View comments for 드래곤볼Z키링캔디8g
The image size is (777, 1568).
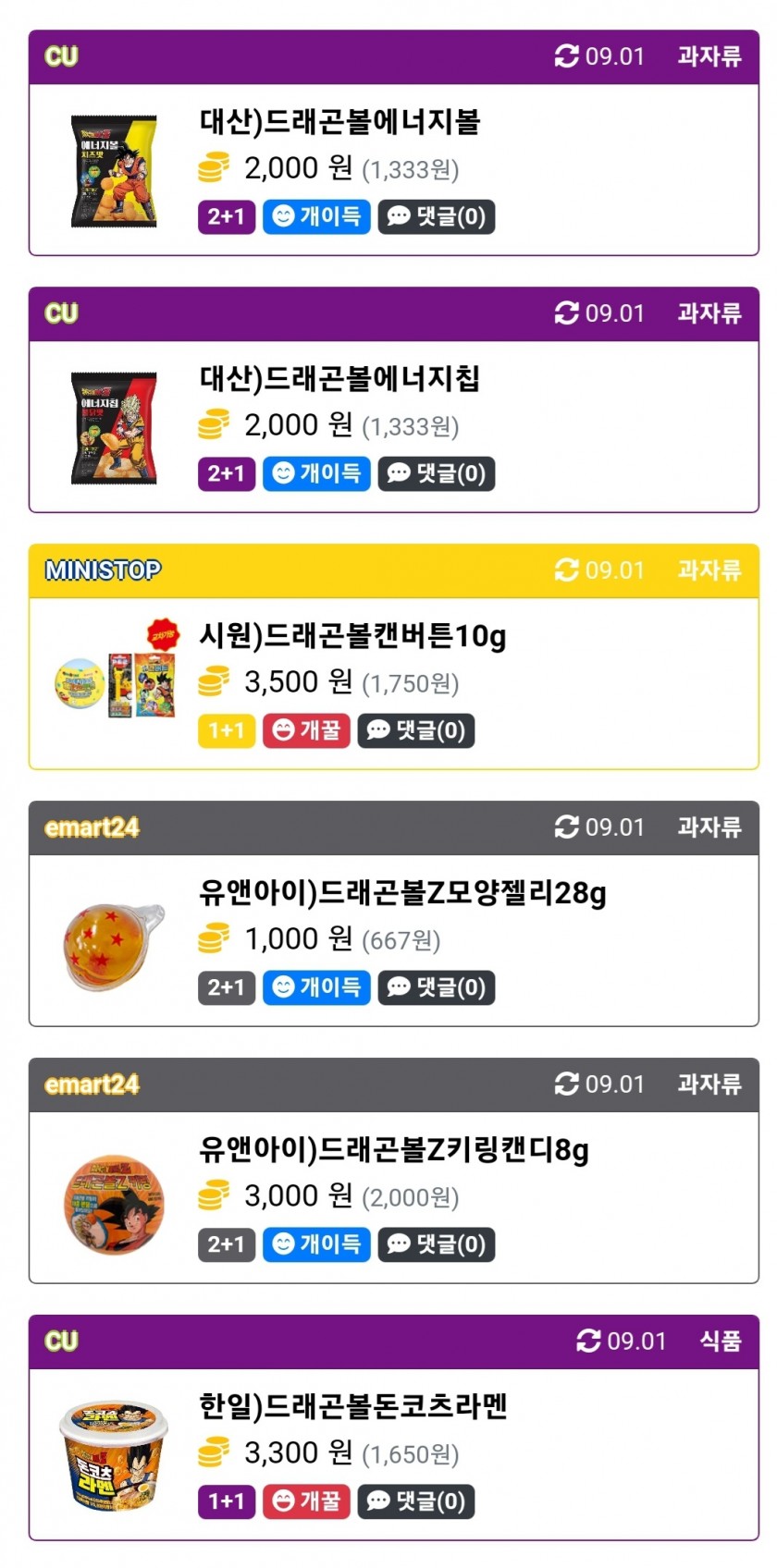[437, 1244]
